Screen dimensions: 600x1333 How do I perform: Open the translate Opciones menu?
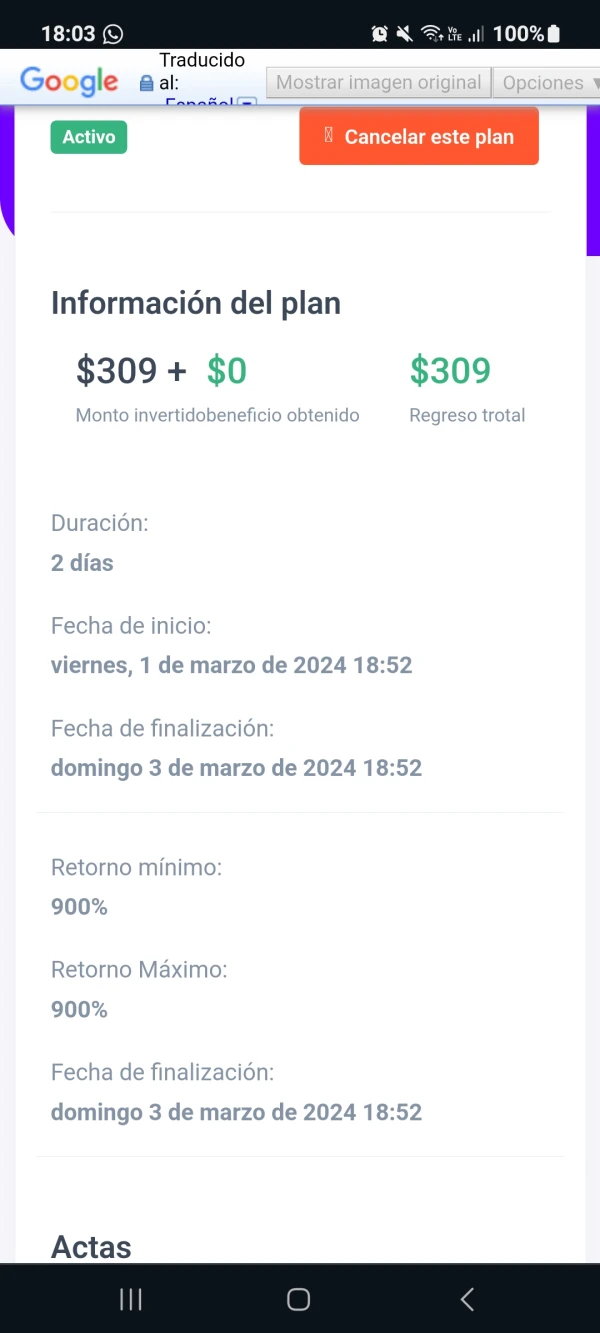coord(546,83)
